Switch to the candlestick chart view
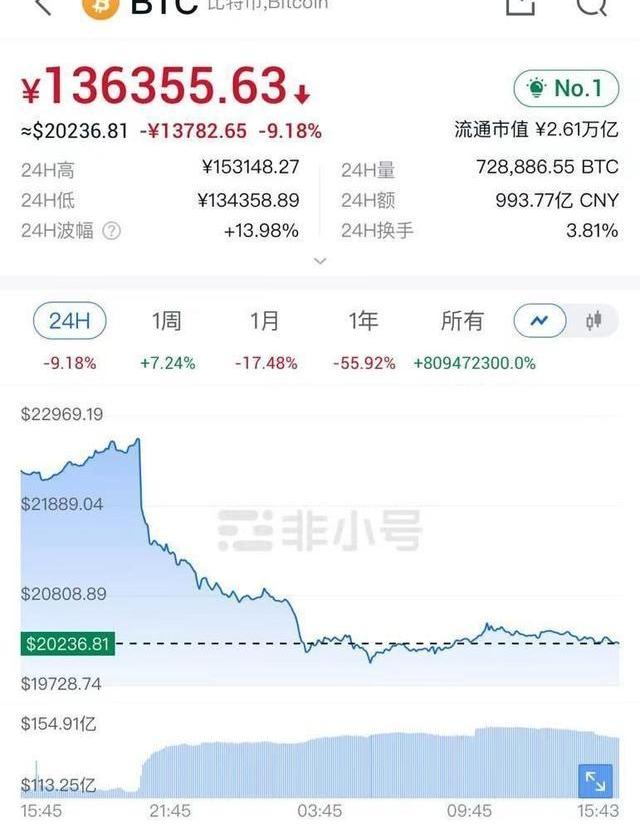640x832 pixels. tap(594, 321)
